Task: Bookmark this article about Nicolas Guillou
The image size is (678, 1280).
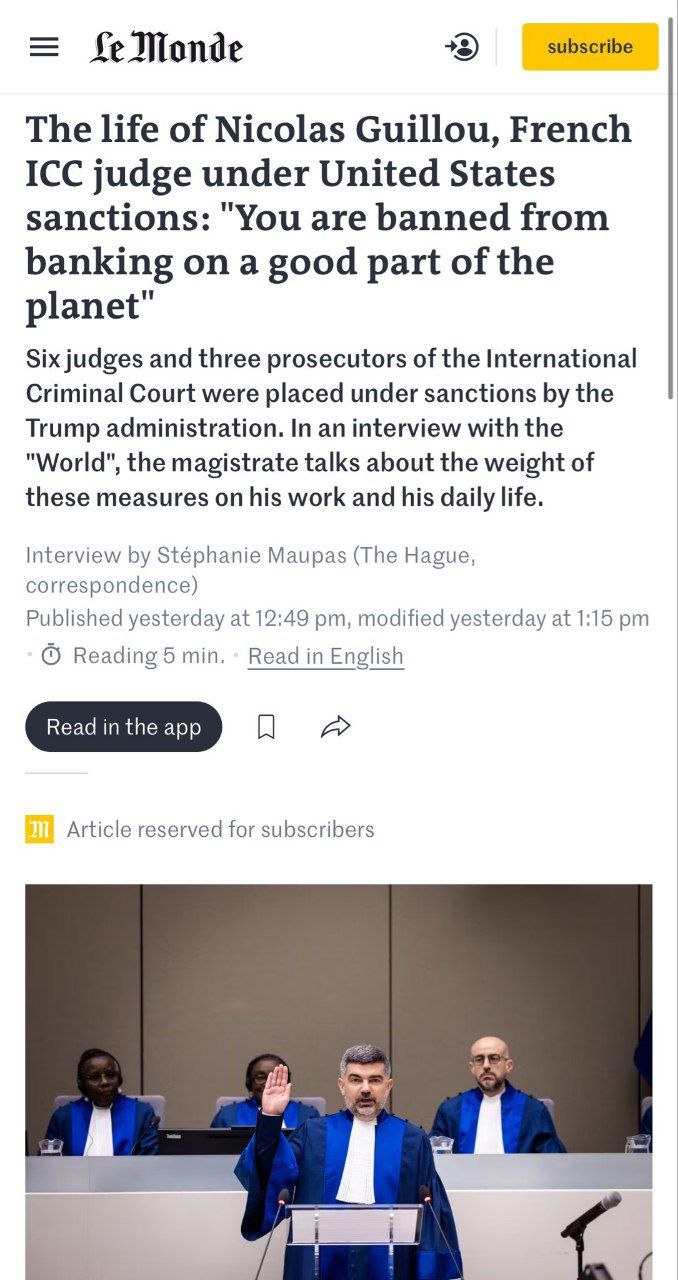Action: [266, 727]
